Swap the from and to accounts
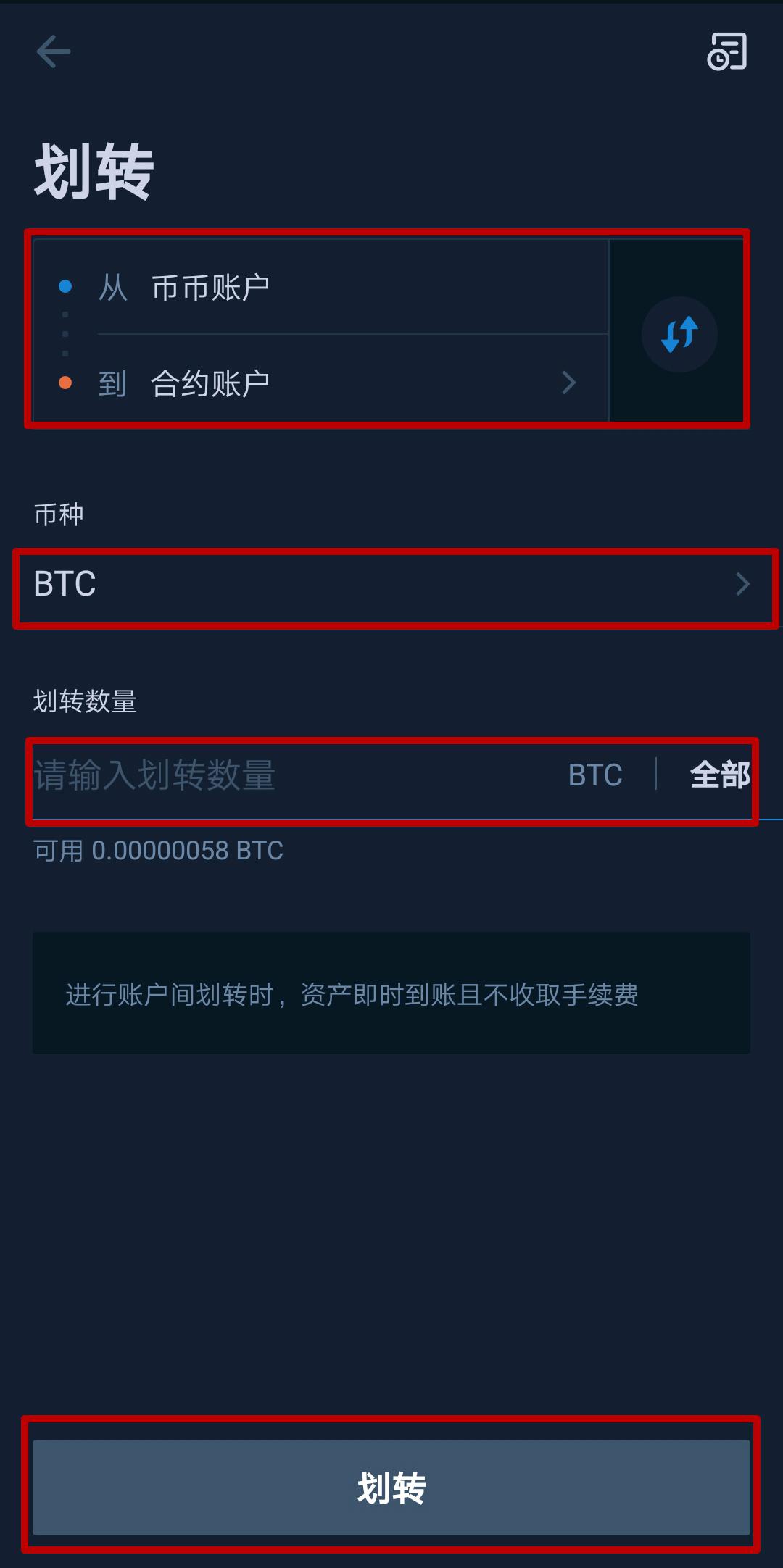Viewport: 783px width, 1568px height. point(679,334)
